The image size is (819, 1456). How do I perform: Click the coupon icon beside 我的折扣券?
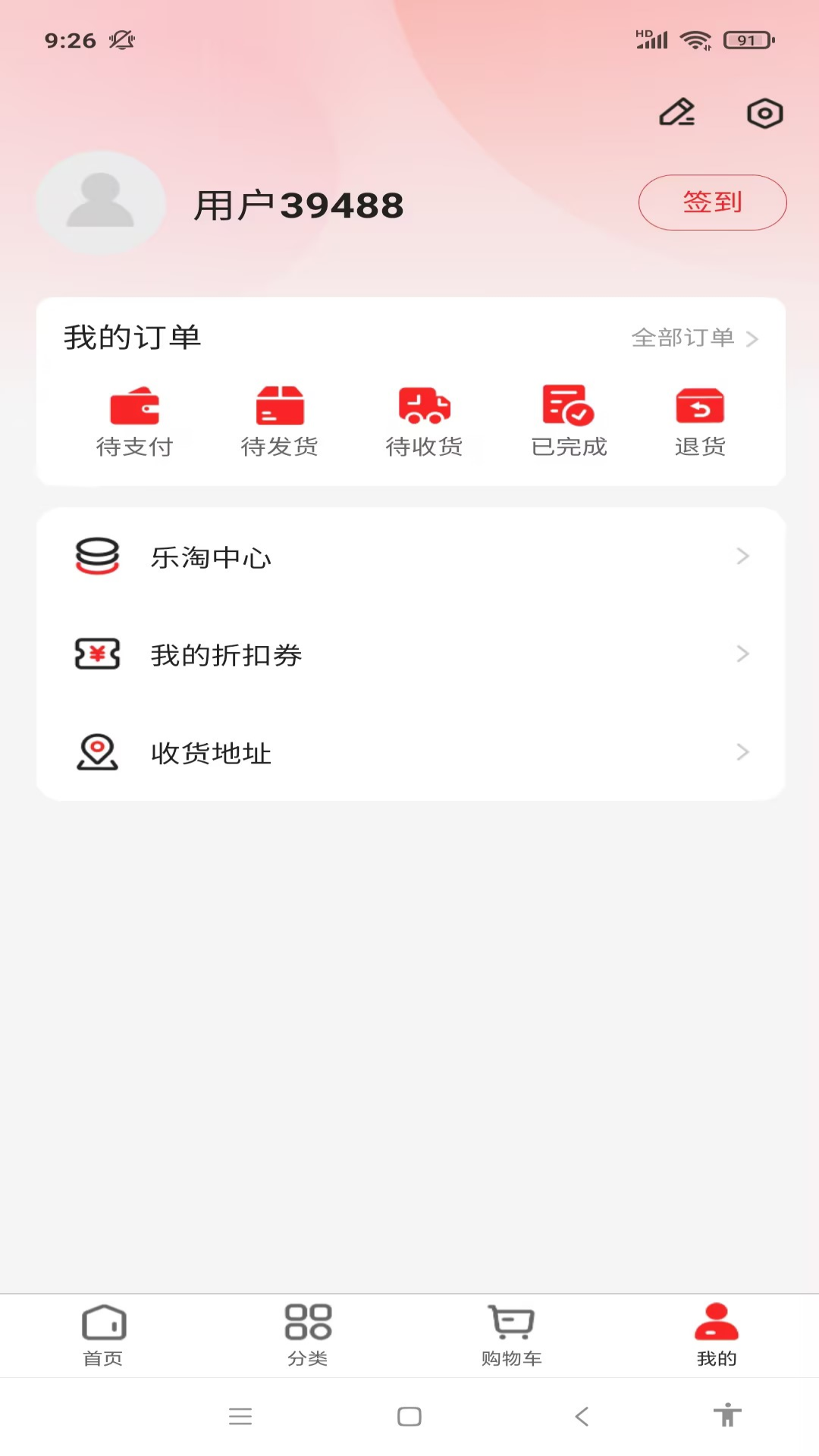click(x=98, y=654)
